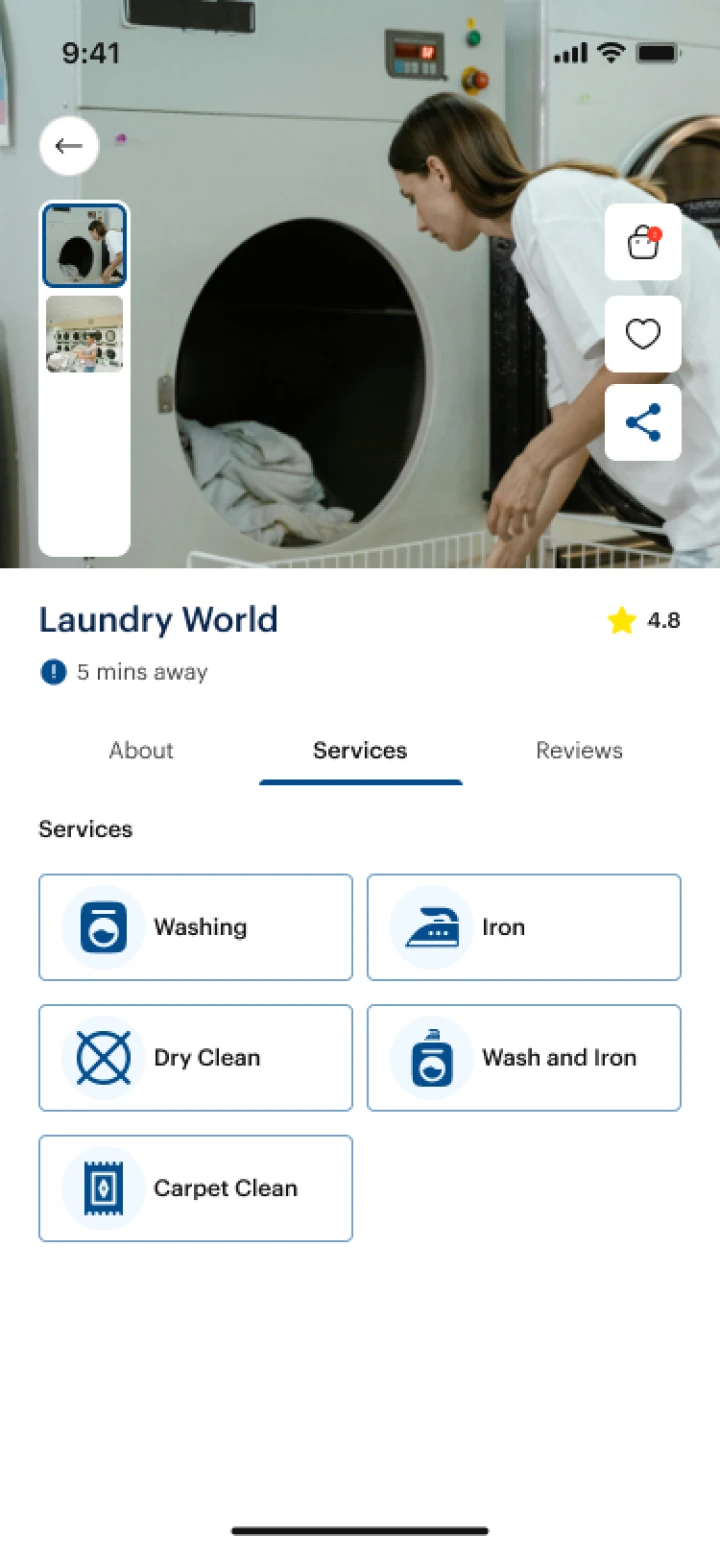Add Laundry World to favorites
Screen dimensions: 720x1559
pos(643,334)
